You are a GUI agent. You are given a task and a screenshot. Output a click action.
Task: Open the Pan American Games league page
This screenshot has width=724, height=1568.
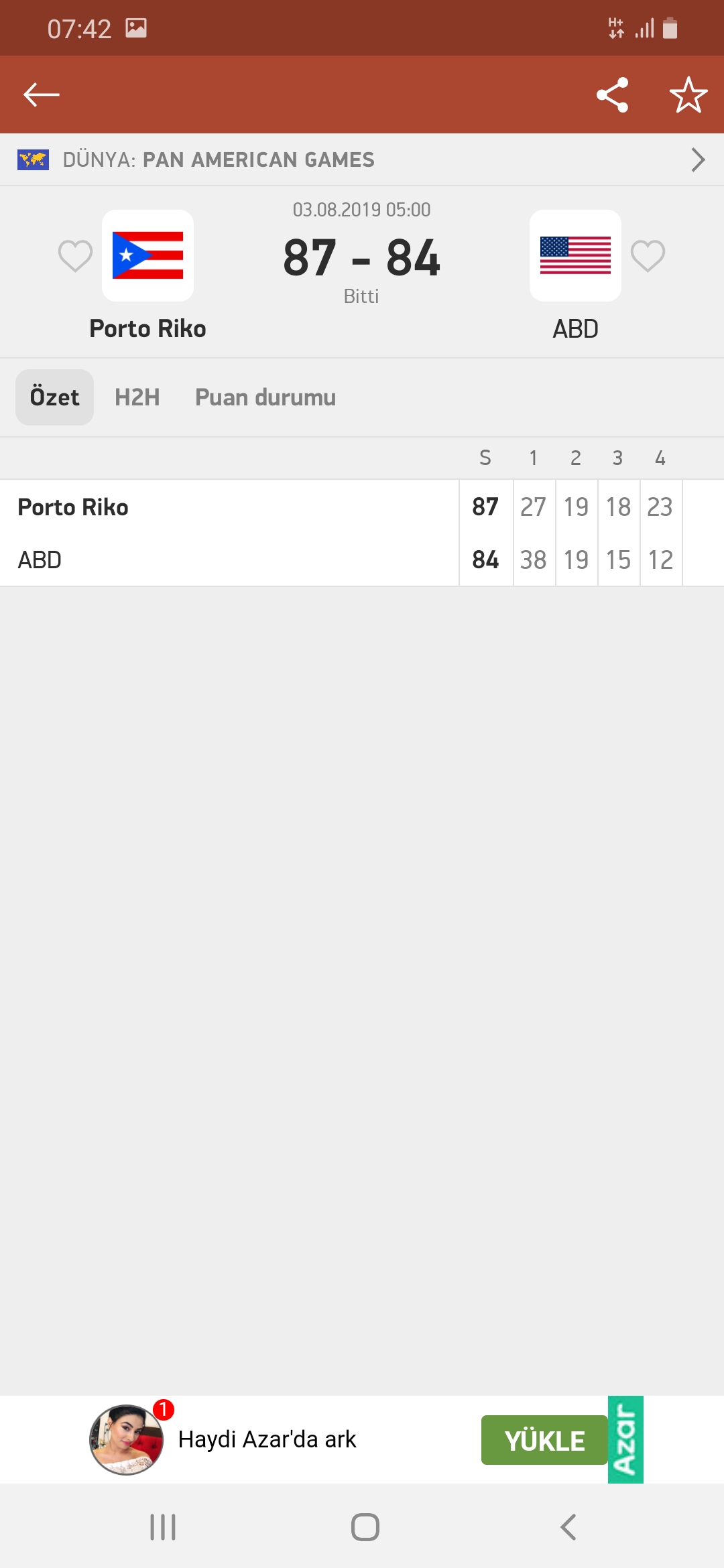pyautogui.click(x=362, y=159)
